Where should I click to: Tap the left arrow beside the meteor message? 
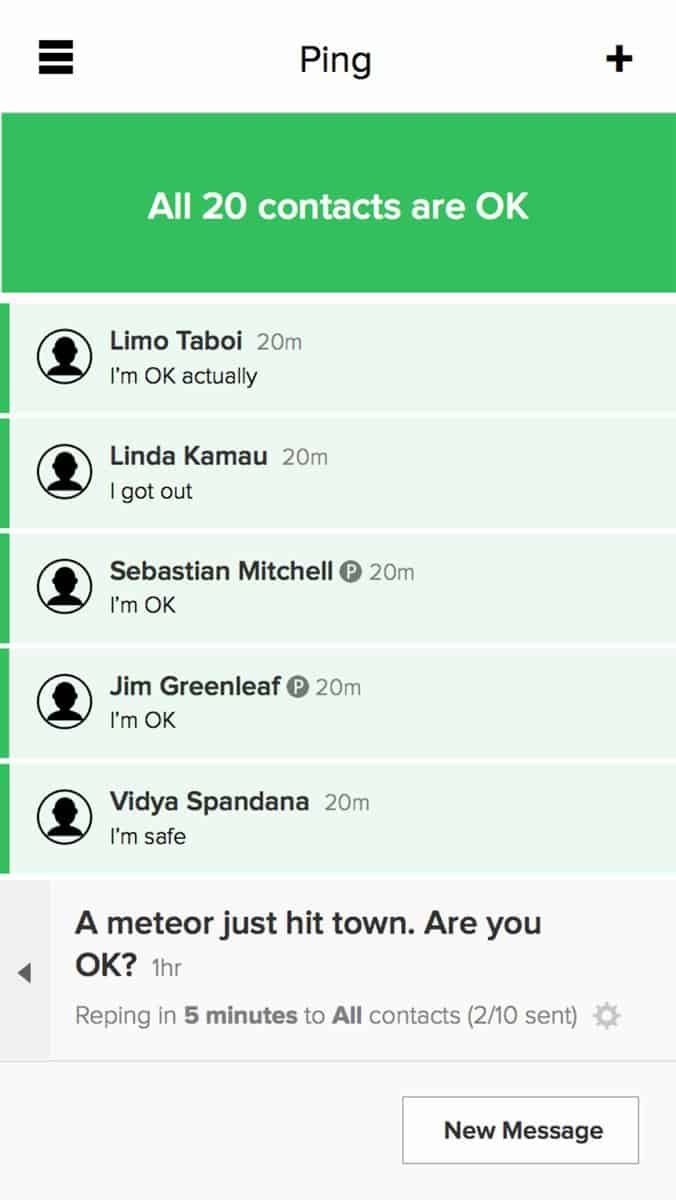tap(25, 972)
